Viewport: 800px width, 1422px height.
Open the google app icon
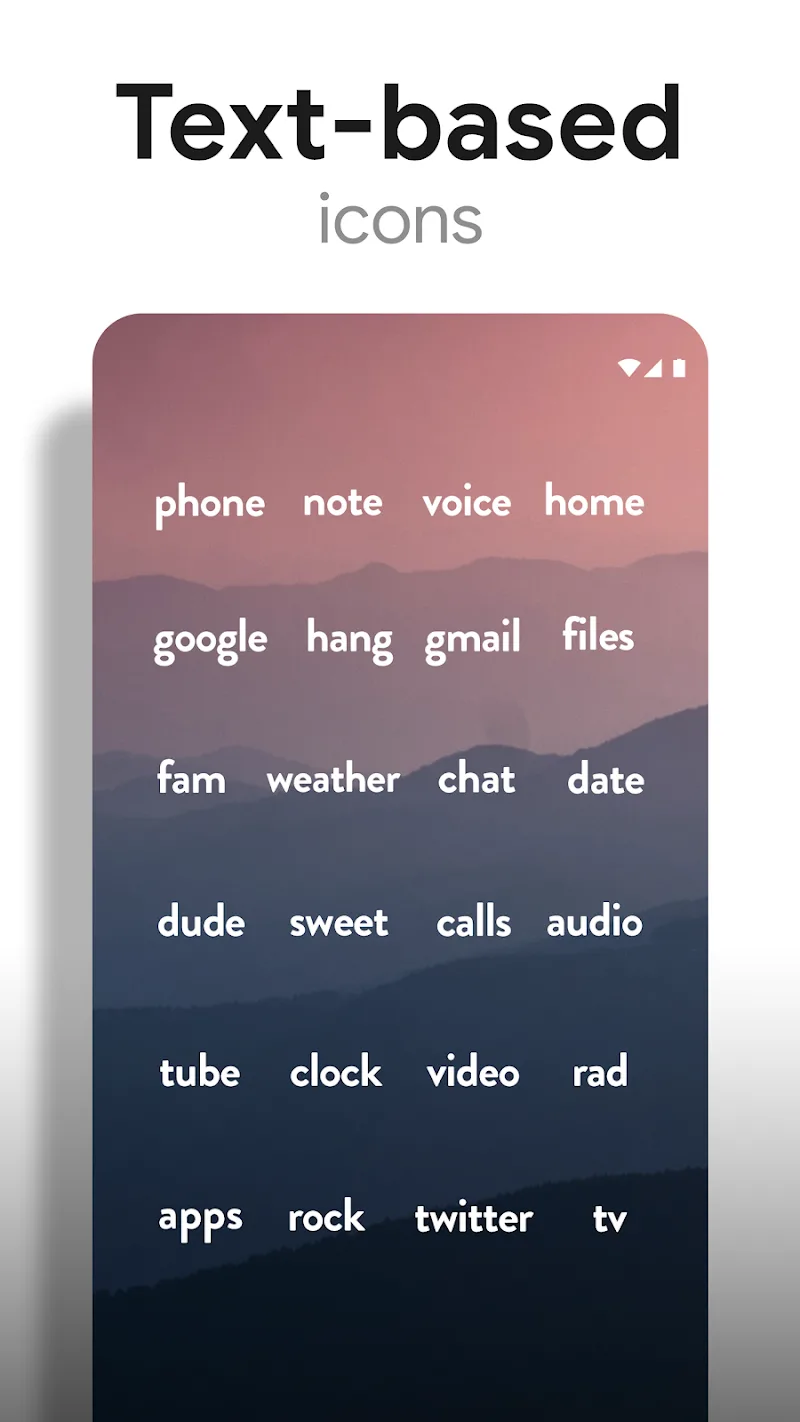[208, 638]
